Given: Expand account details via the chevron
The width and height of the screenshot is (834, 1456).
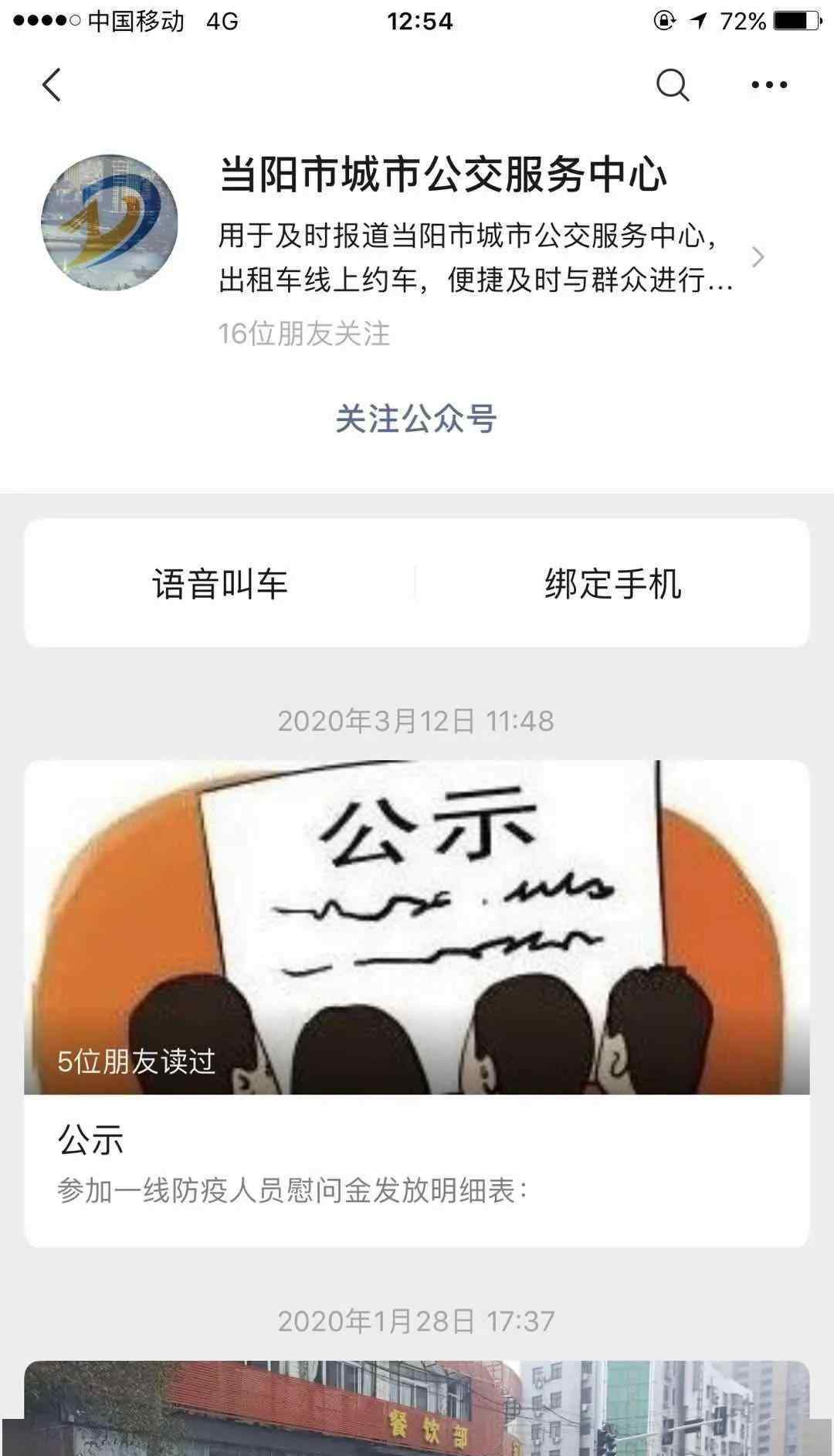Looking at the screenshot, I should (758, 257).
